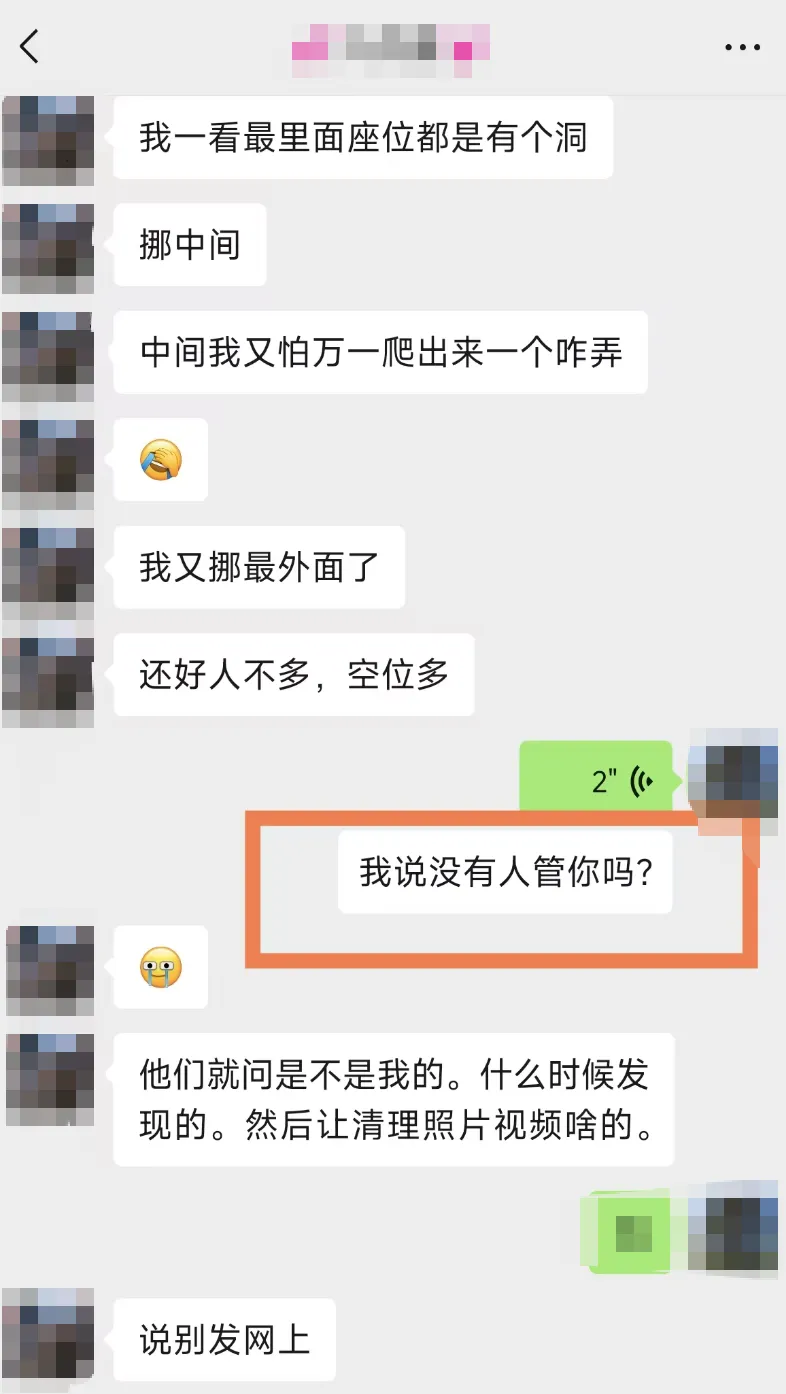
Task: Open the chat overflow menu
Action: 742,47
